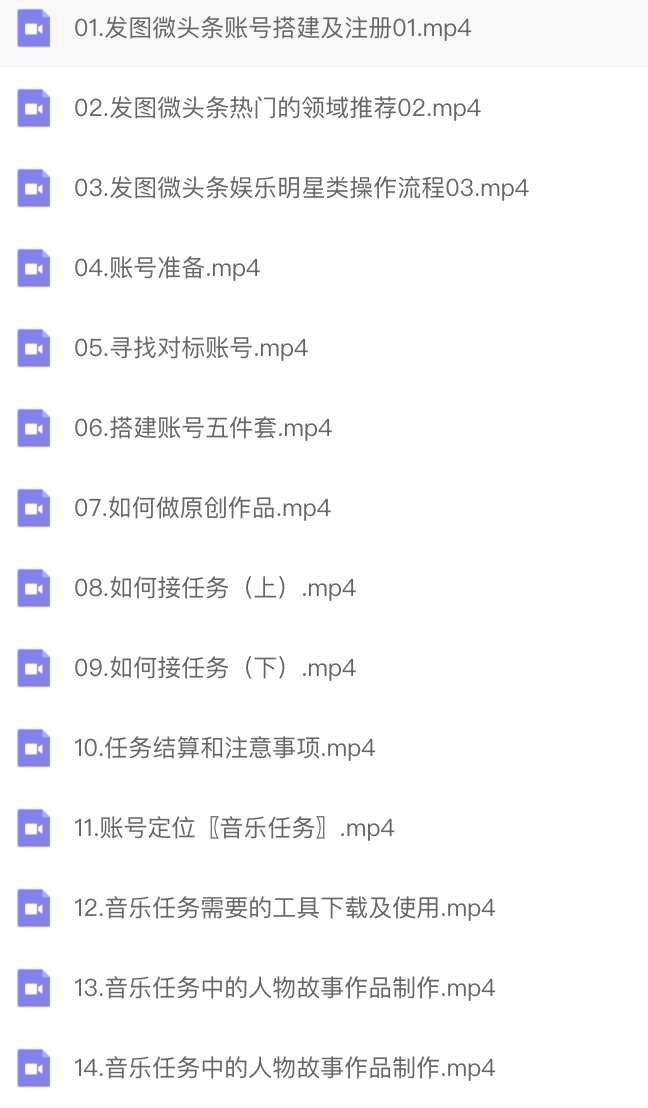Open video 09.如何接任务（下）.mp4
Viewport: 648px width, 1108px height.
pos(215,668)
